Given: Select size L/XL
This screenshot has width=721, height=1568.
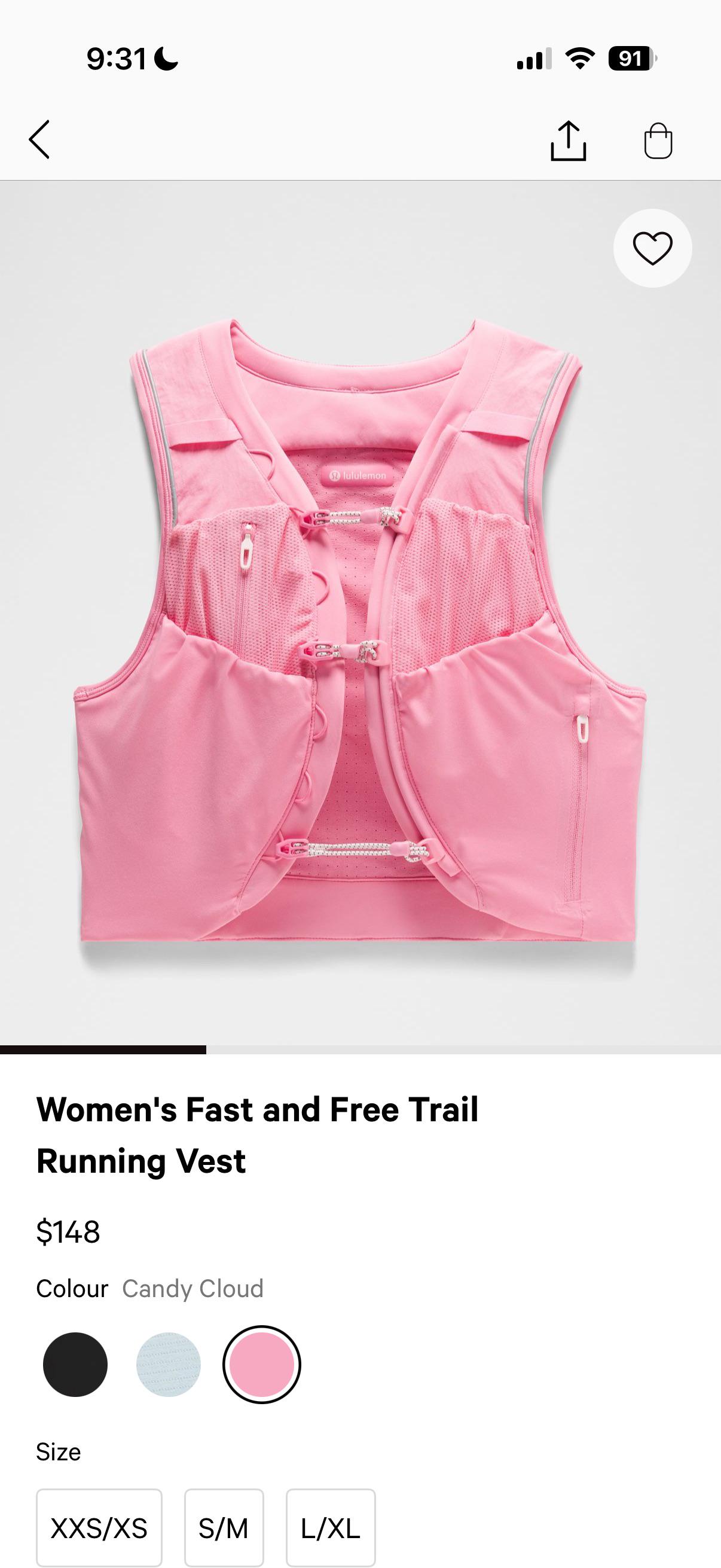Looking at the screenshot, I should 331,1527.
